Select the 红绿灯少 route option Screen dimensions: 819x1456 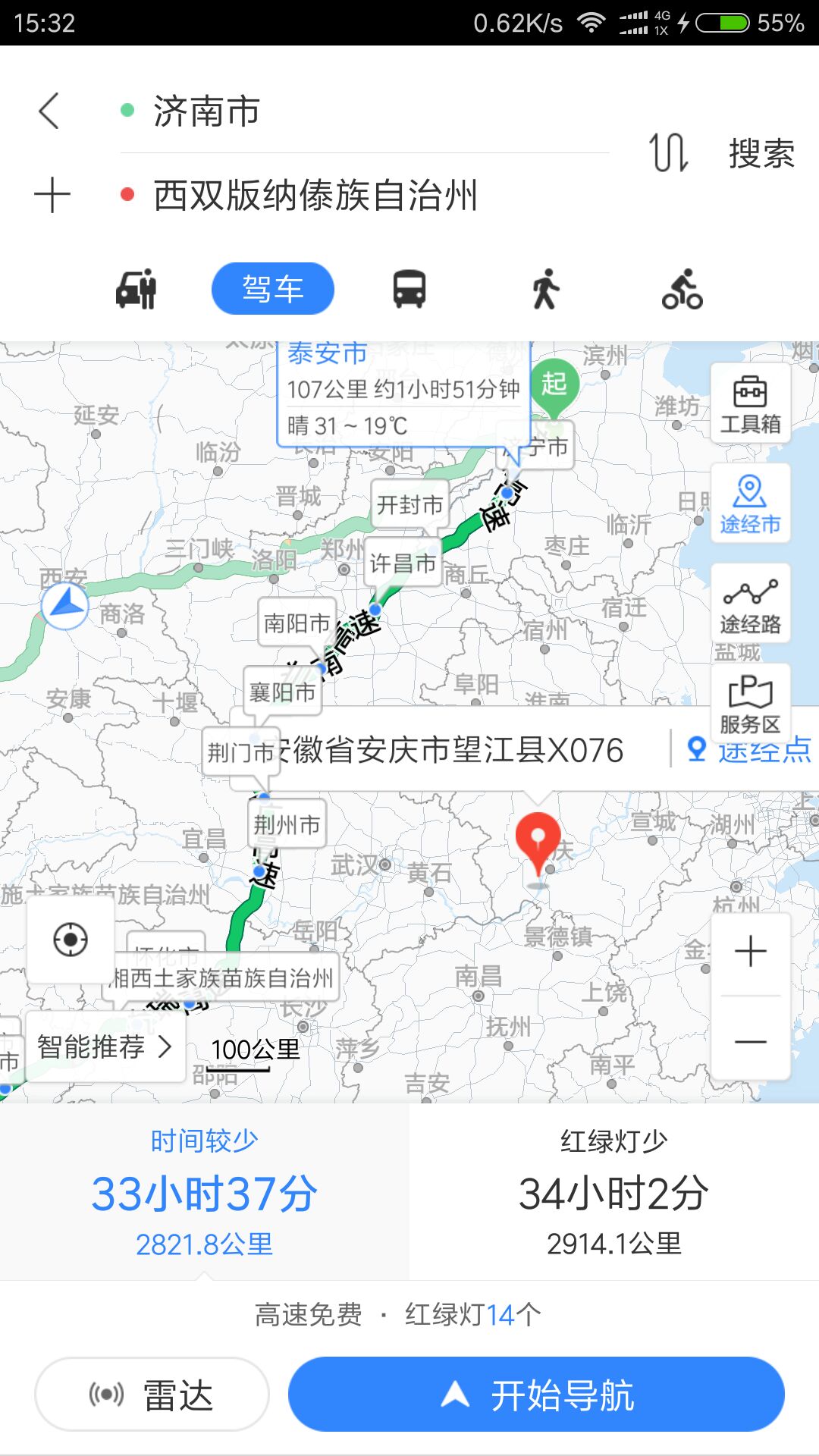point(613,1192)
